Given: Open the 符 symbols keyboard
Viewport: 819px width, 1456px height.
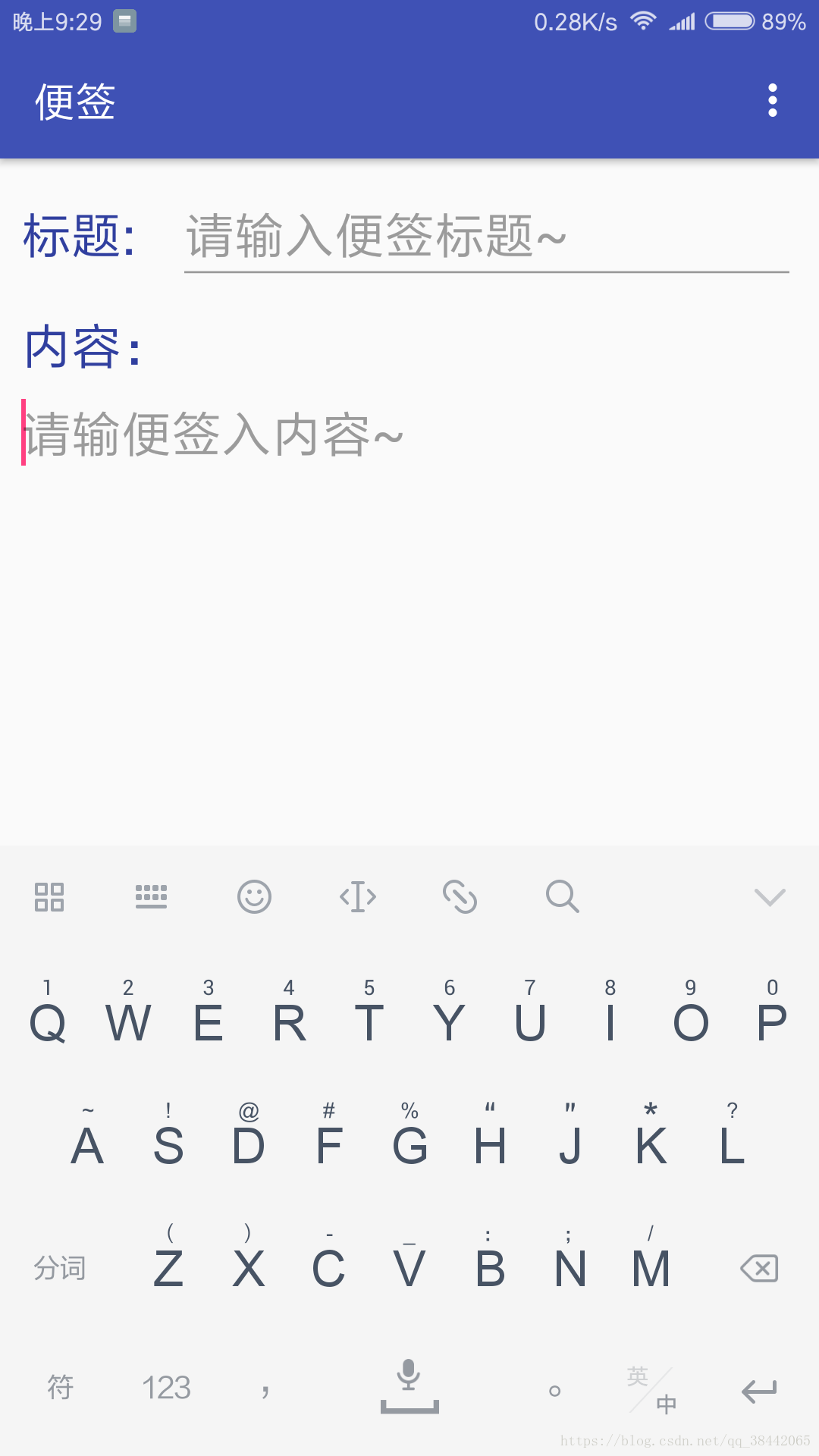Looking at the screenshot, I should pyautogui.click(x=60, y=1388).
